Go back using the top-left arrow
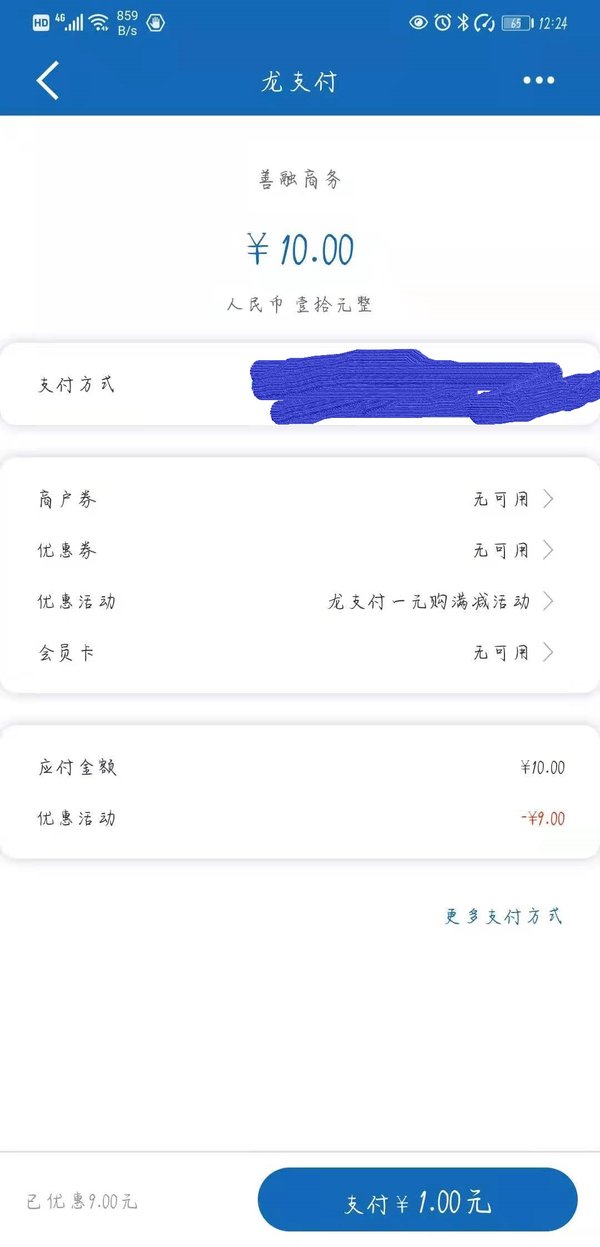 (47, 81)
